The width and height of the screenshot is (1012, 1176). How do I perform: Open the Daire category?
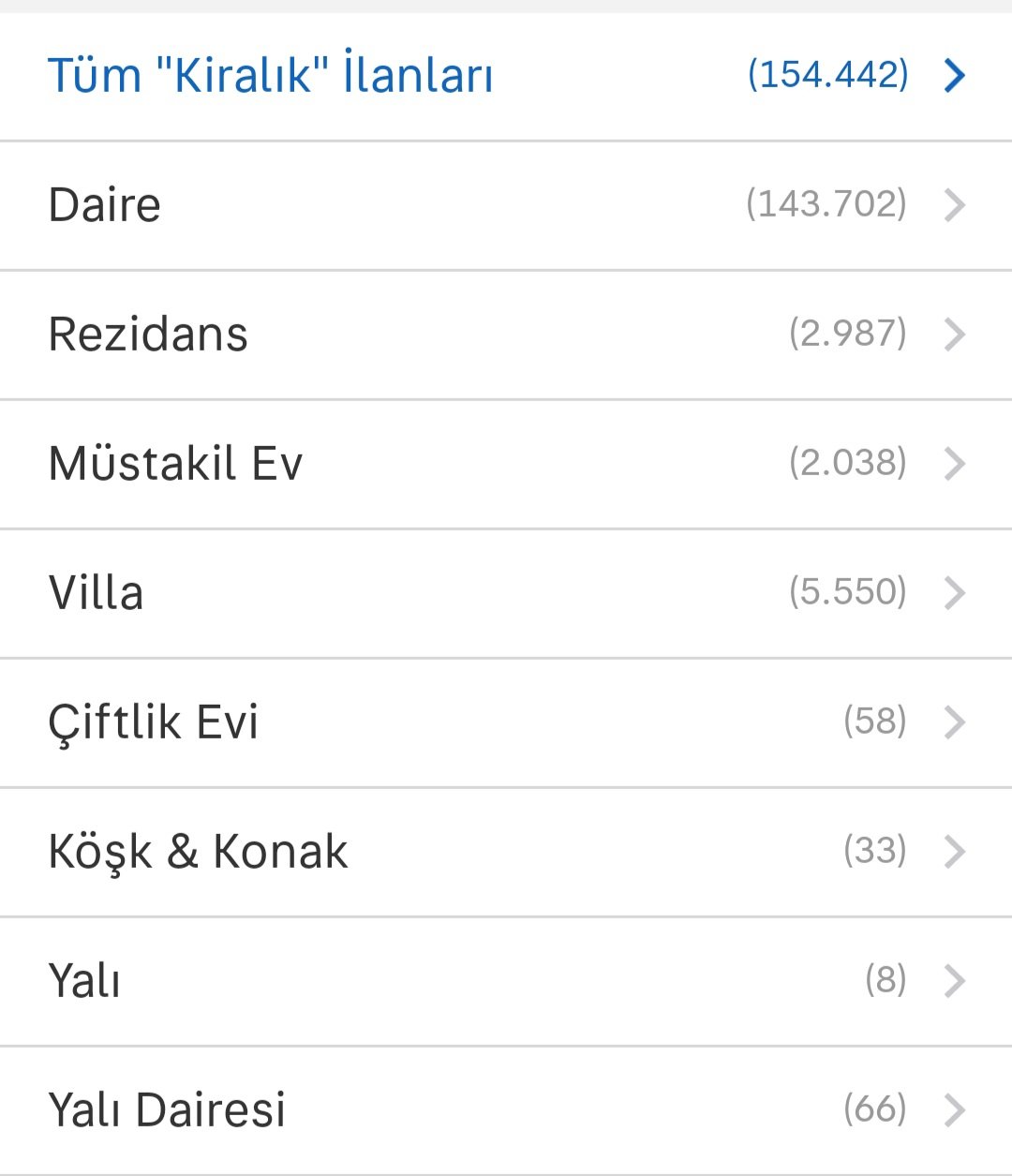[506, 204]
